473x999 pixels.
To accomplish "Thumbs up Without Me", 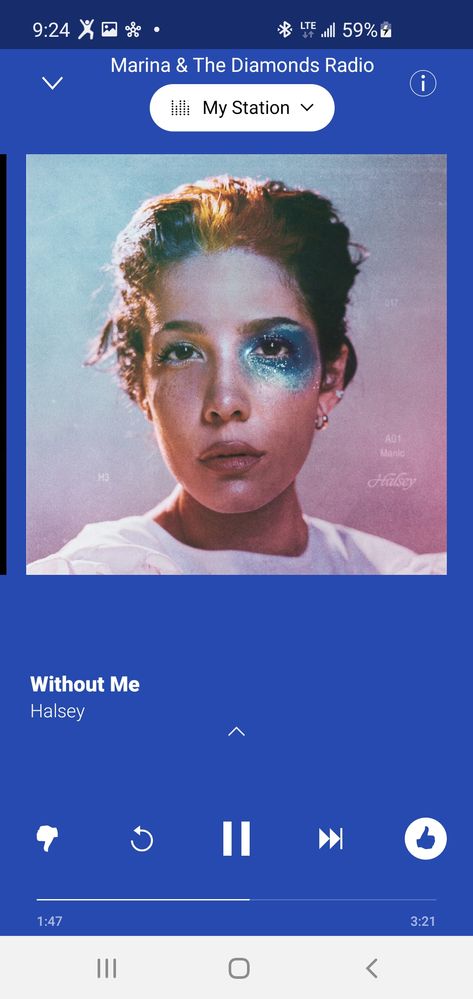I will (425, 839).
